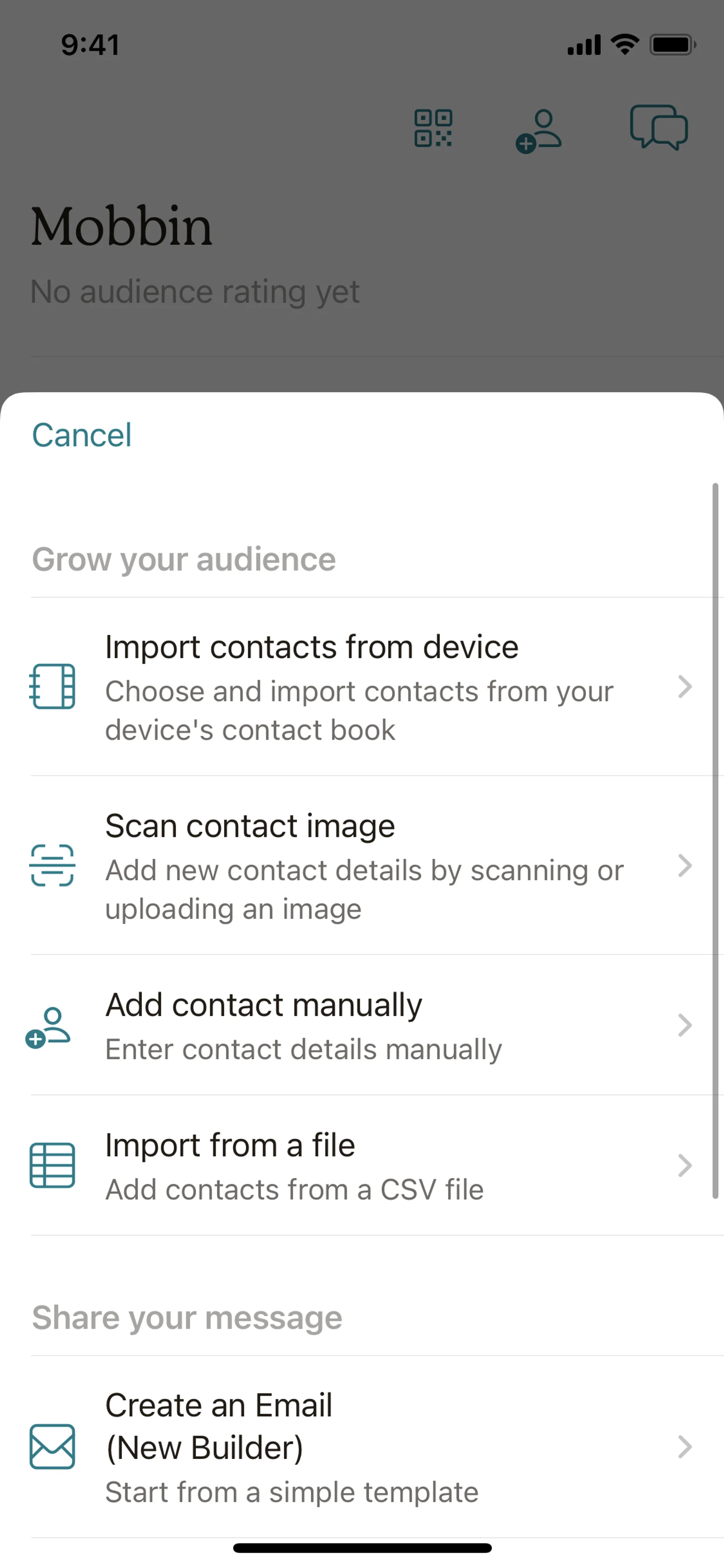Cancel the bottom sheet
The width and height of the screenshot is (724, 1568).
click(x=81, y=435)
